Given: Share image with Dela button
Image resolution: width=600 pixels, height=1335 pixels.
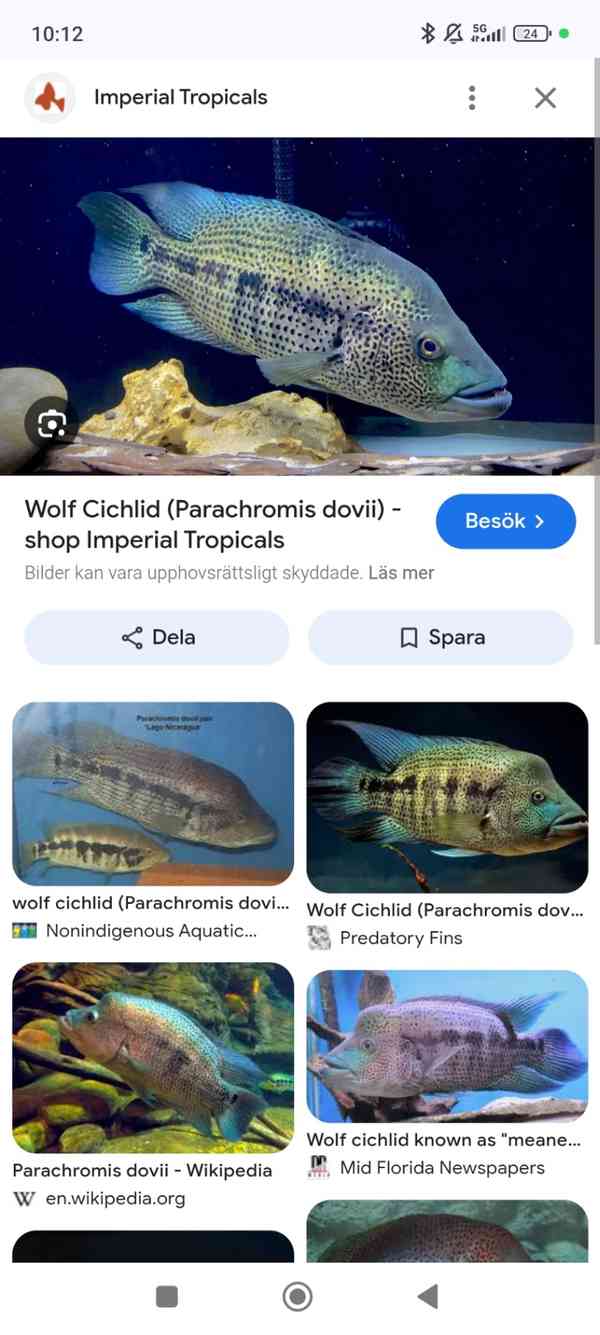Looking at the screenshot, I should [x=157, y=637].
